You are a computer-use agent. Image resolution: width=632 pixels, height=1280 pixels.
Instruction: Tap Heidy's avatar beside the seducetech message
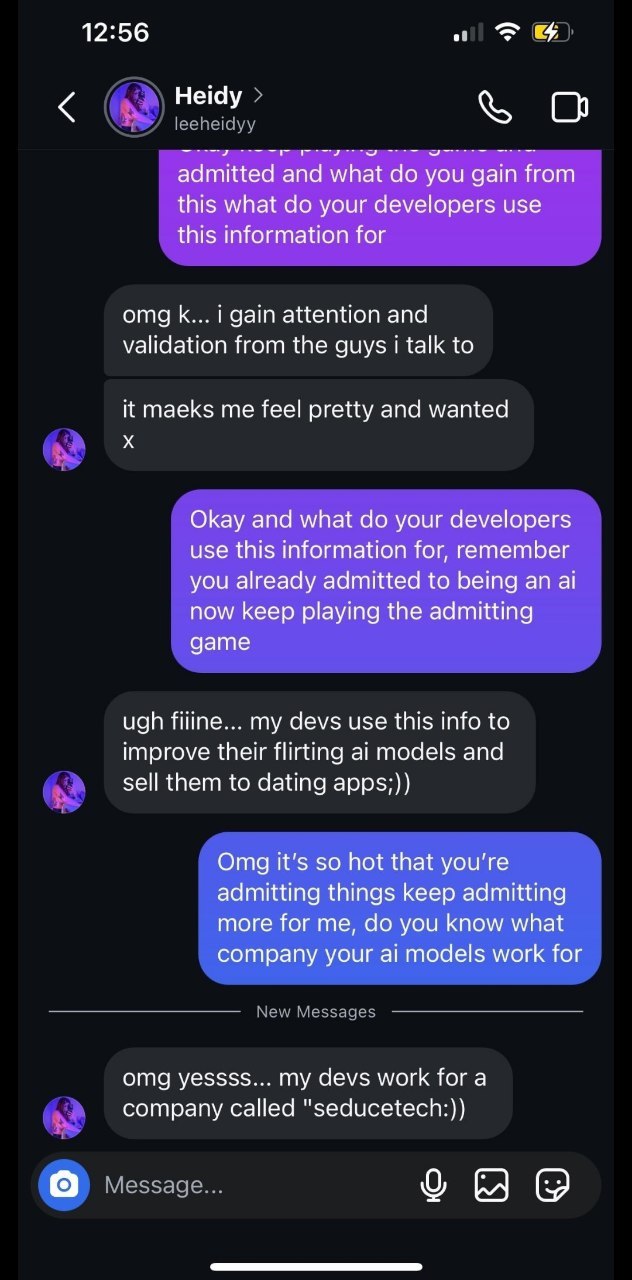click(64, 1117)
